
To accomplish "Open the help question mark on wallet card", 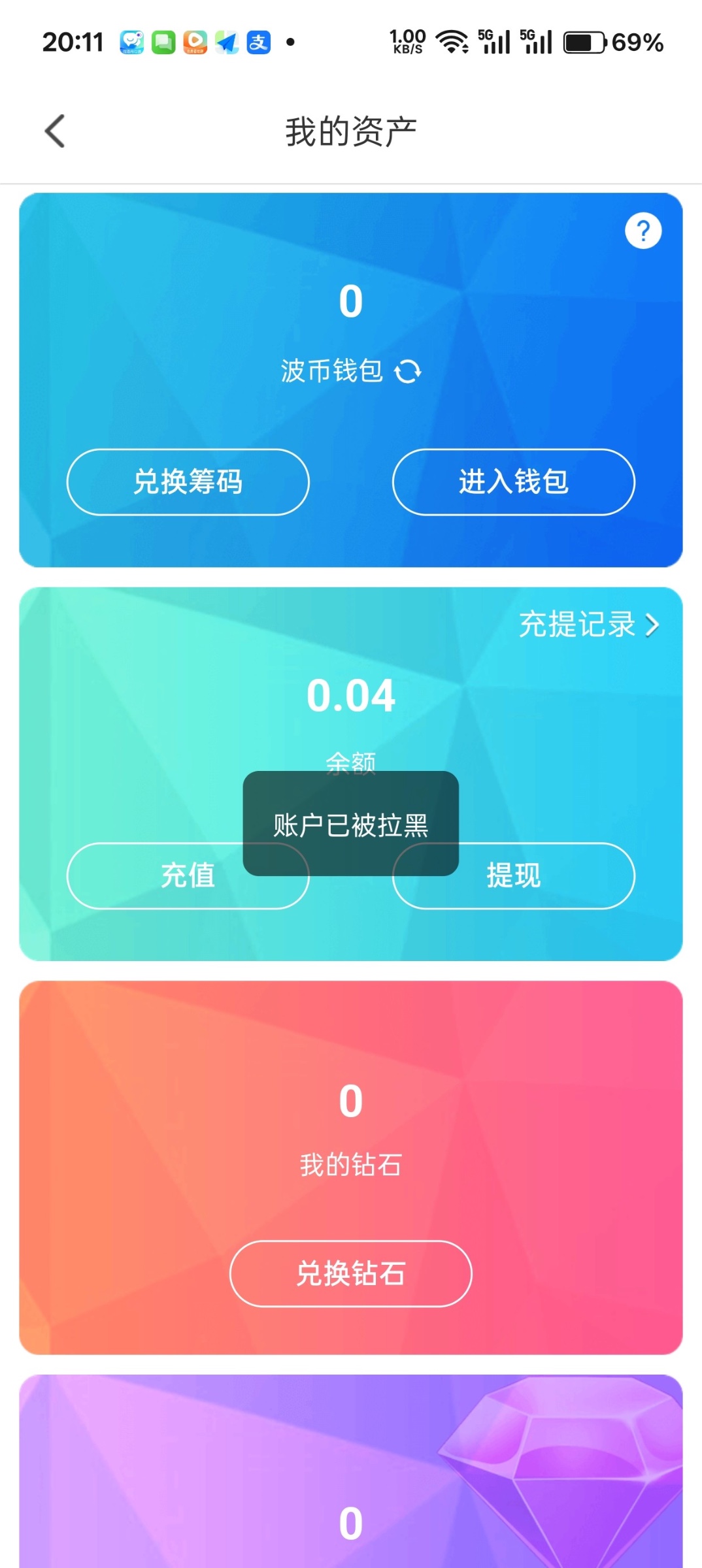I will pyautogui.click(x=643, y=230).
